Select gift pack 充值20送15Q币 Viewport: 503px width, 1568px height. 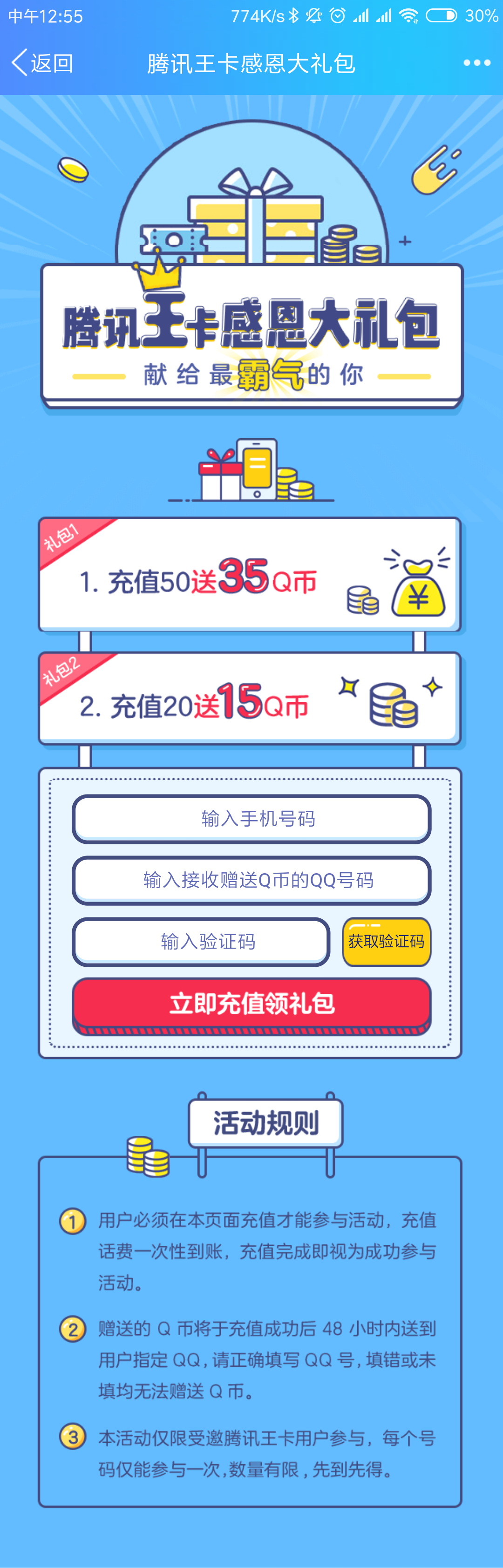pyautogui.click(x=250, y=699)
